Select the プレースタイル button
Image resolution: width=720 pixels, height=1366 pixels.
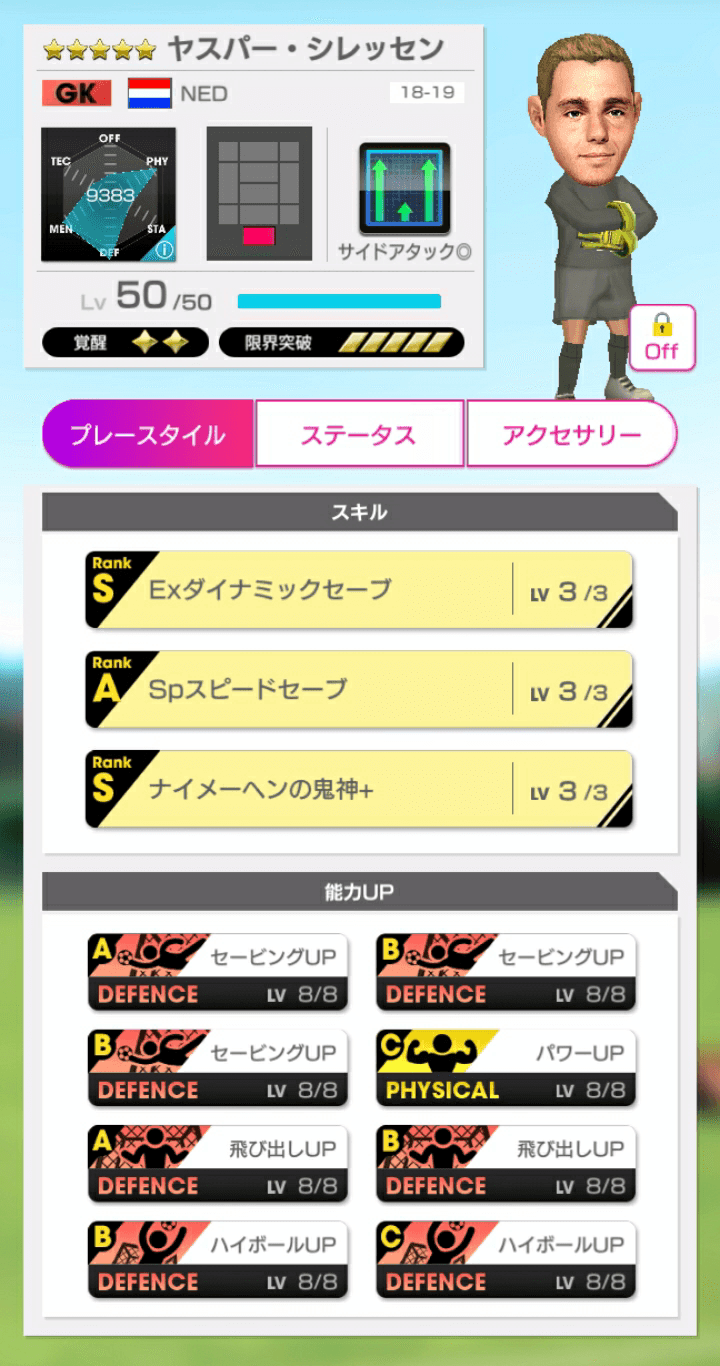(146, 432)
